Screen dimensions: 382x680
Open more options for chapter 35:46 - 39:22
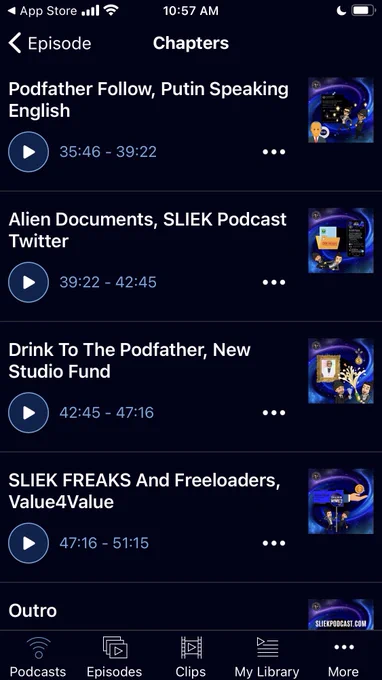[274, 152]
